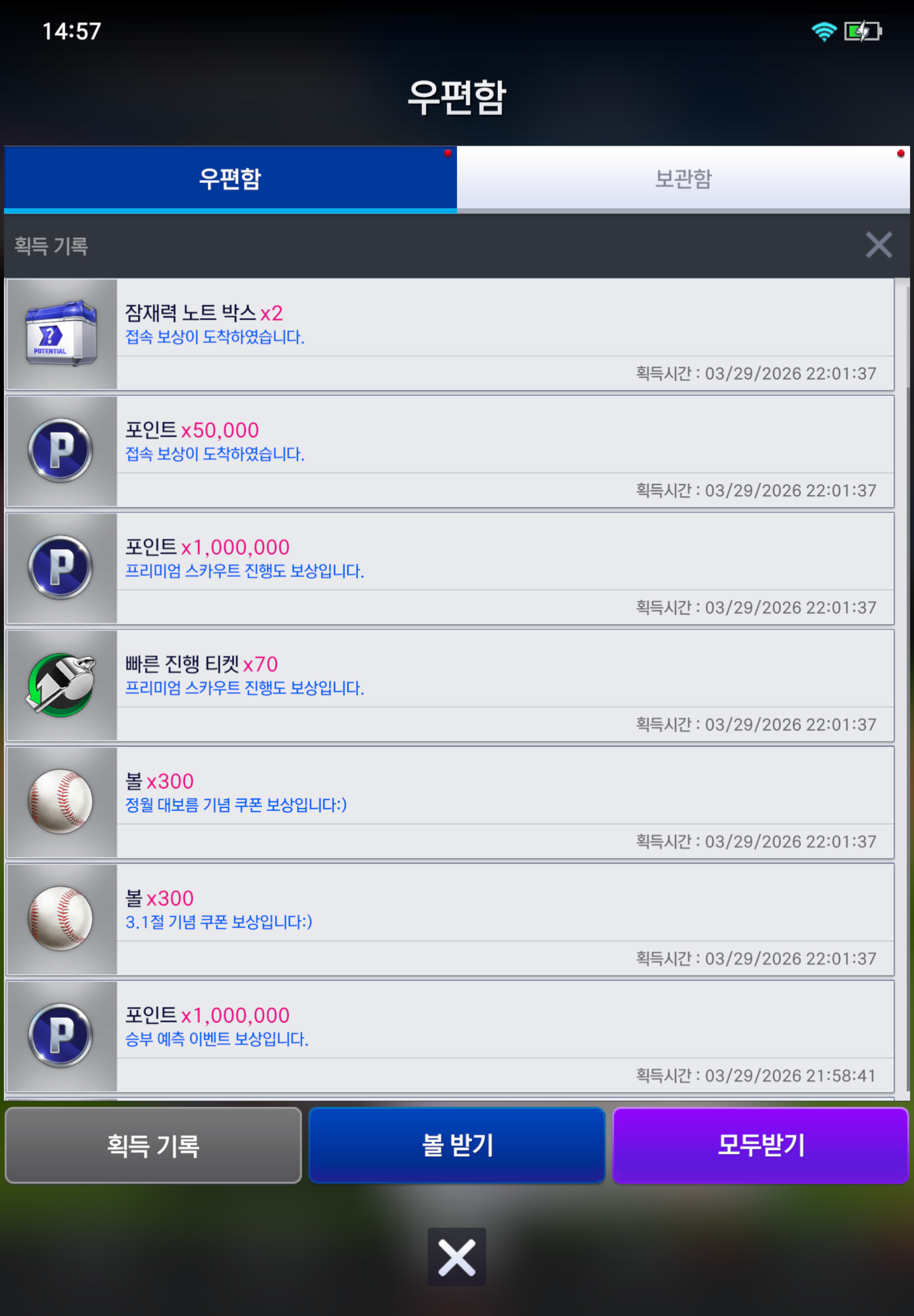The width and height of the screenshot is (914, 1316).
Task: Switch to the 보관함 tab
Action: 683,179
